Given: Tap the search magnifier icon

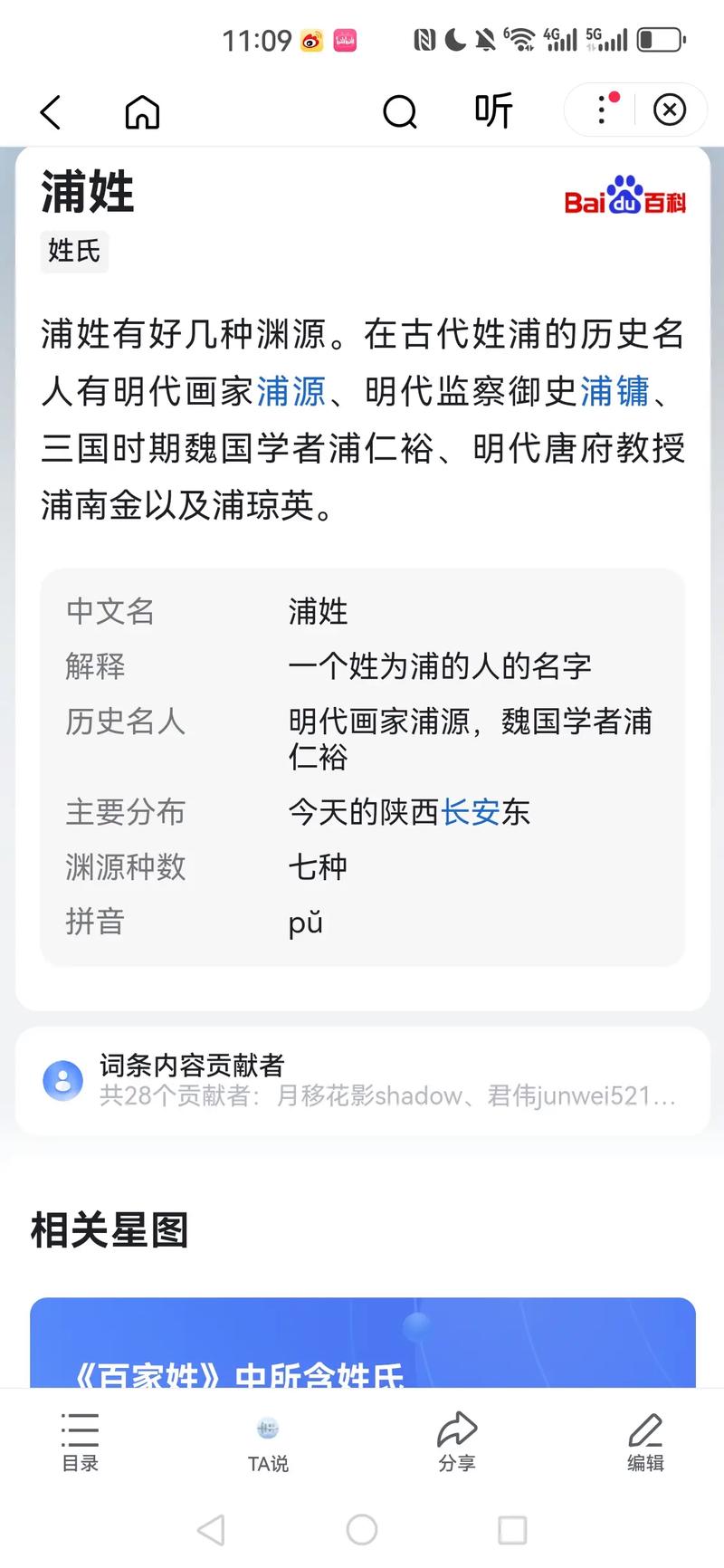Looking at the screenshot, I should pyautogui.click(x=399, y=112).
